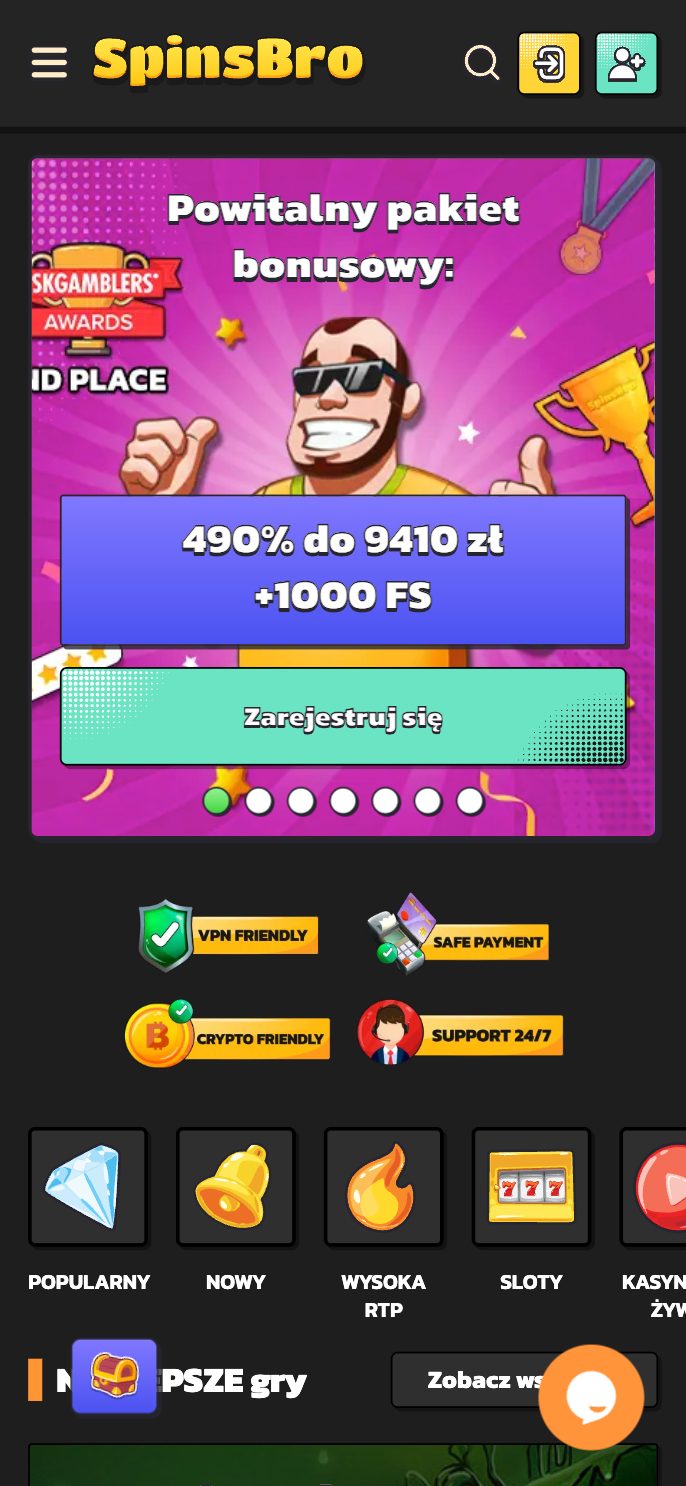Image resolution: width=686 pixels, height=1486 pixels.
Task: Open the orange chat support bubble
Action: point(591,1397)
